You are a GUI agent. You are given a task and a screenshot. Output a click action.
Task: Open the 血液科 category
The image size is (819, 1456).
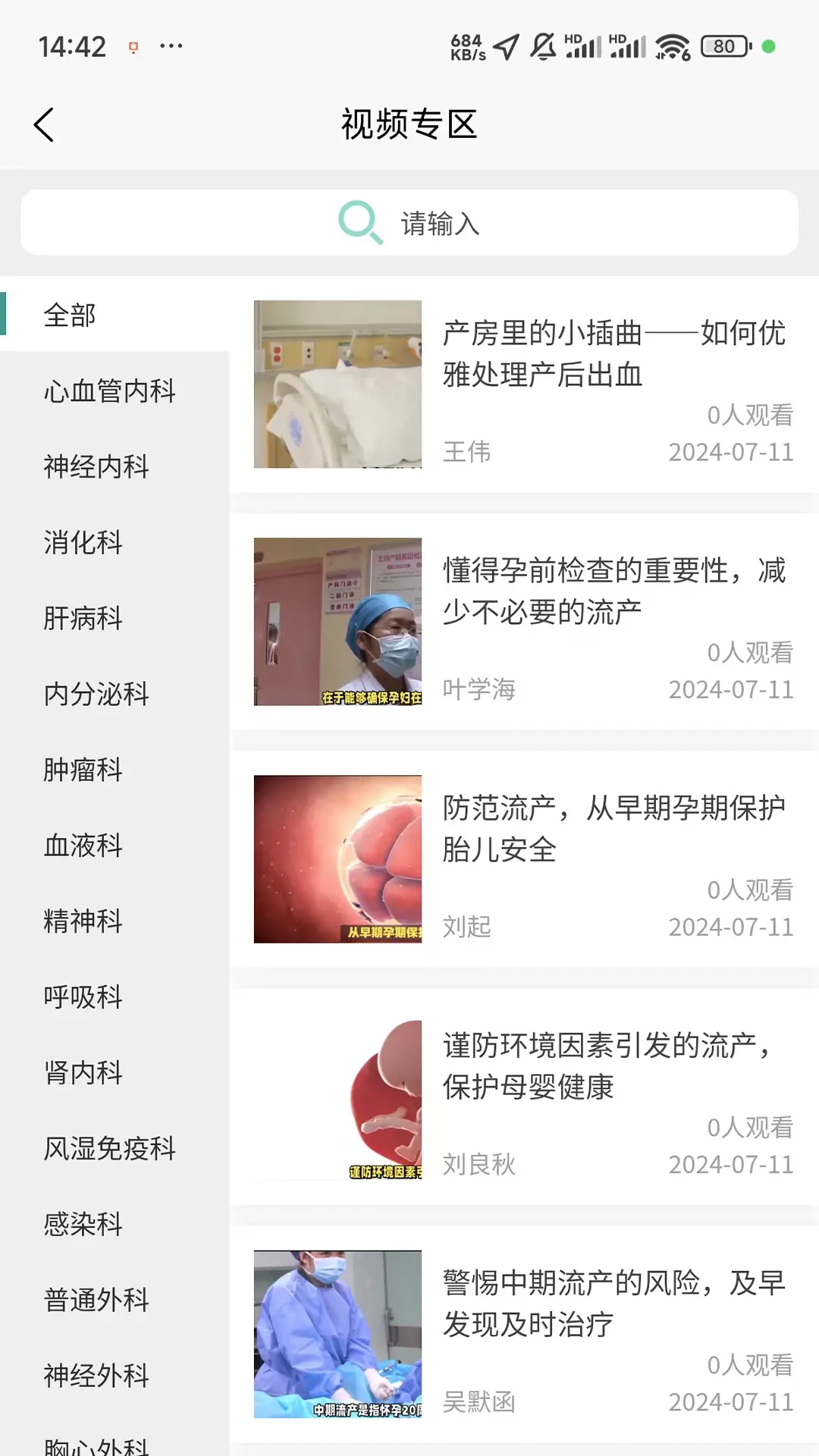click(83, 846)
